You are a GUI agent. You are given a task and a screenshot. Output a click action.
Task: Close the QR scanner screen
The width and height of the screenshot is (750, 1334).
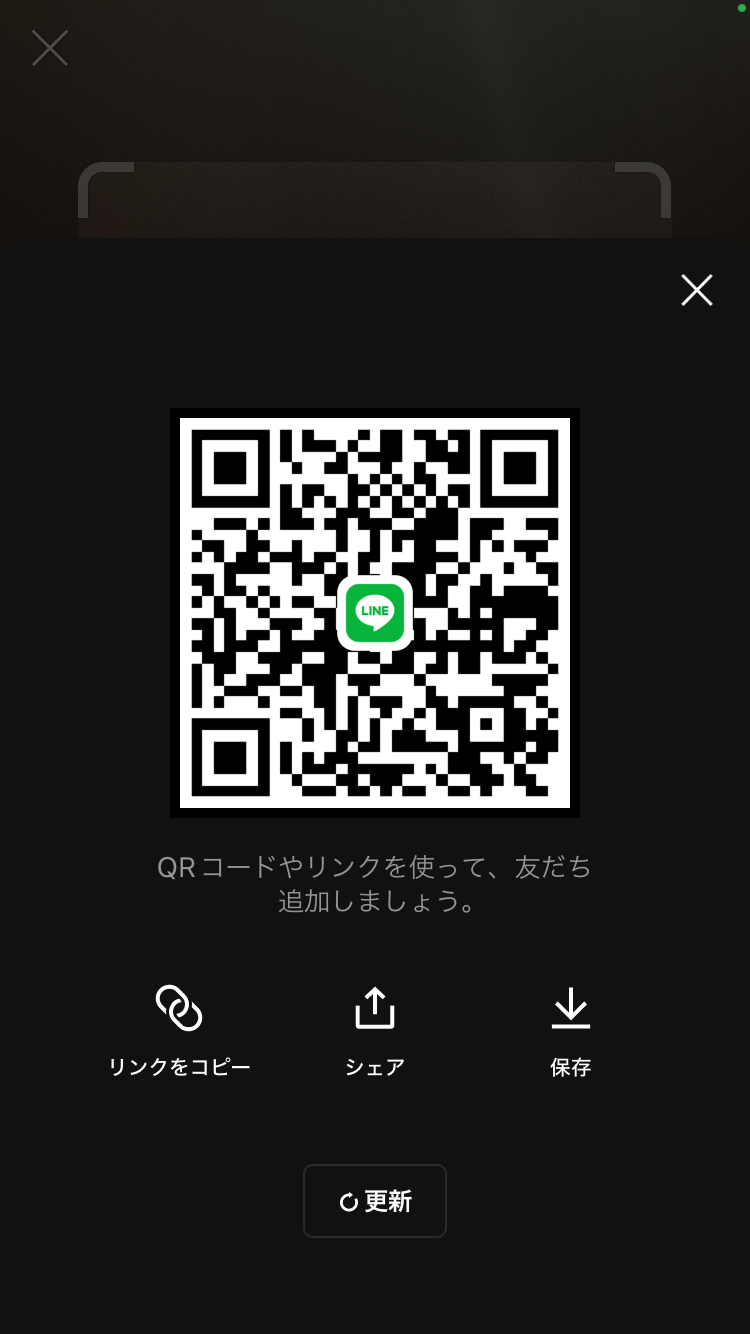[x=50, y=48]
